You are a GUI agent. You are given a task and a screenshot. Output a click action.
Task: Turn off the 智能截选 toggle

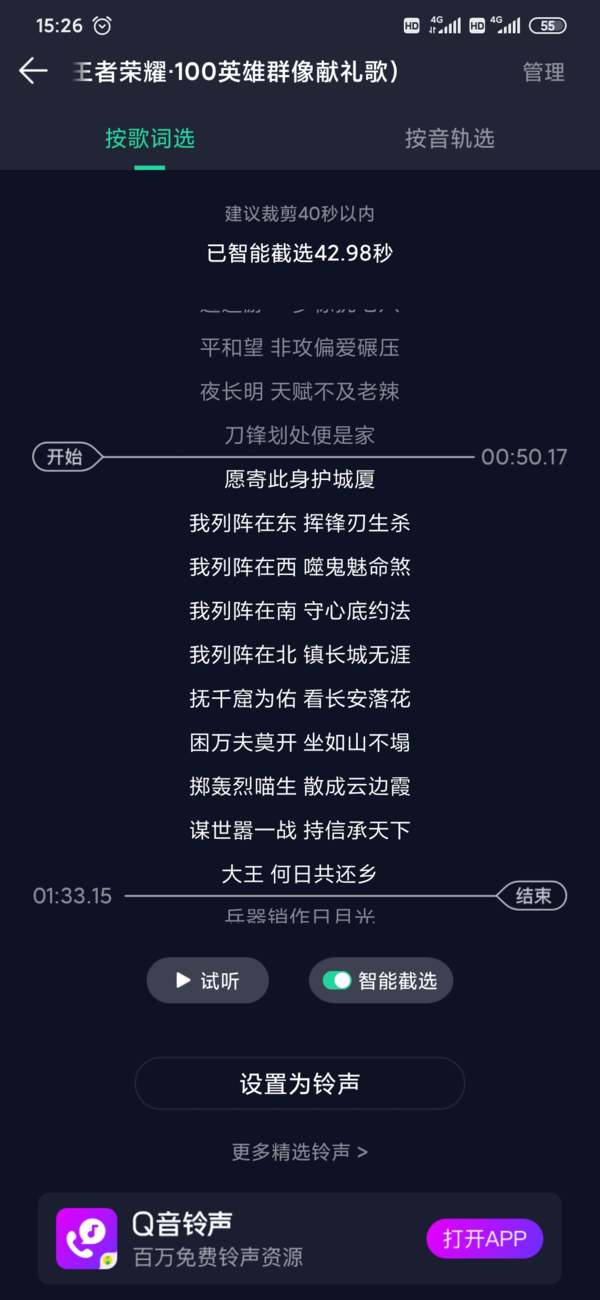pyautogui.click(x=337, y=980)
